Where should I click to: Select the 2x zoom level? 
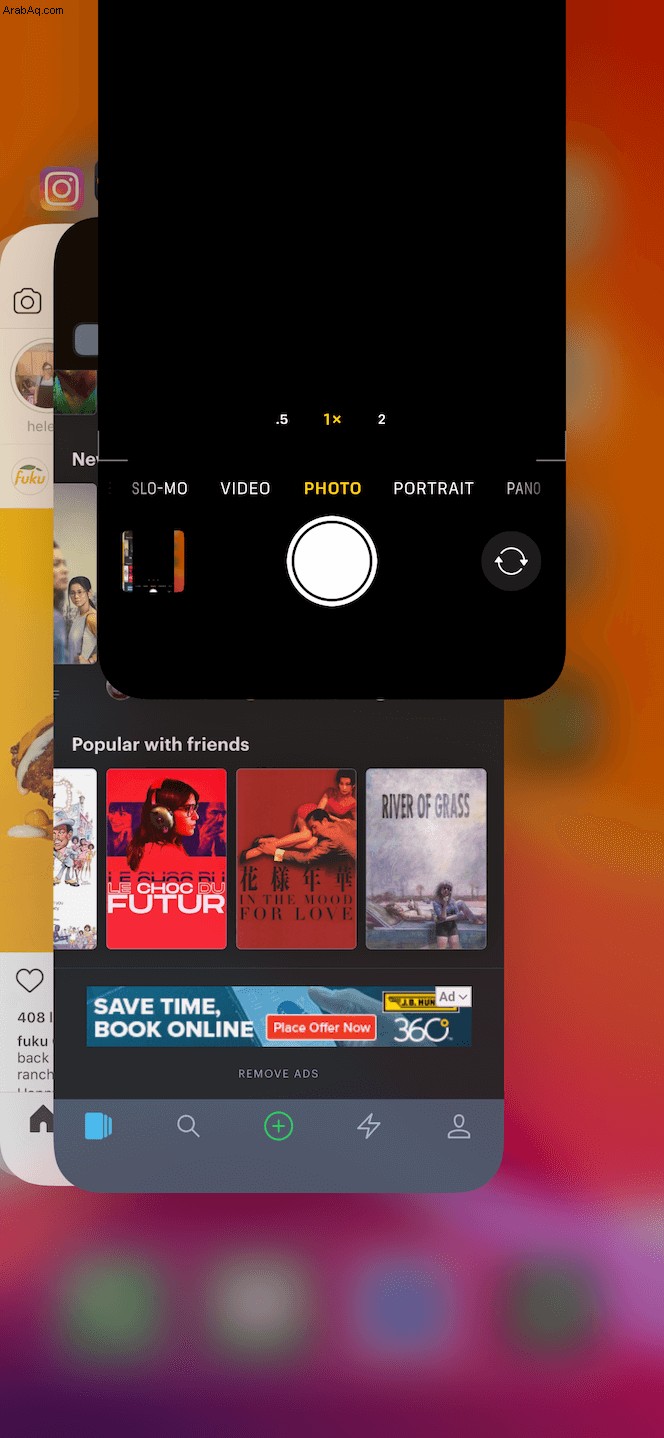381,420
